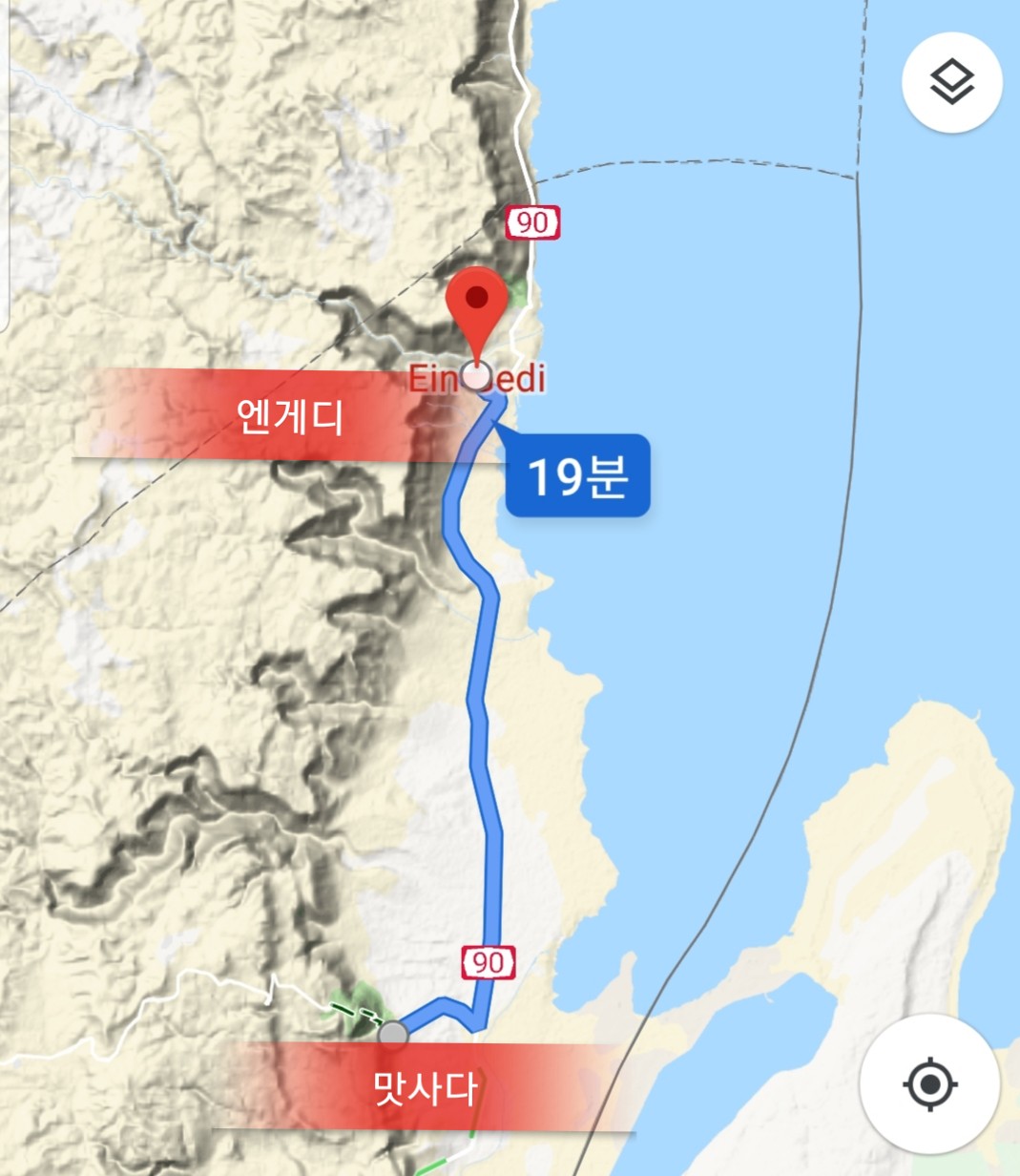The image size is (1020, 1176).
Task: Tap the 19분 route time label
Action: pos(578,476)
